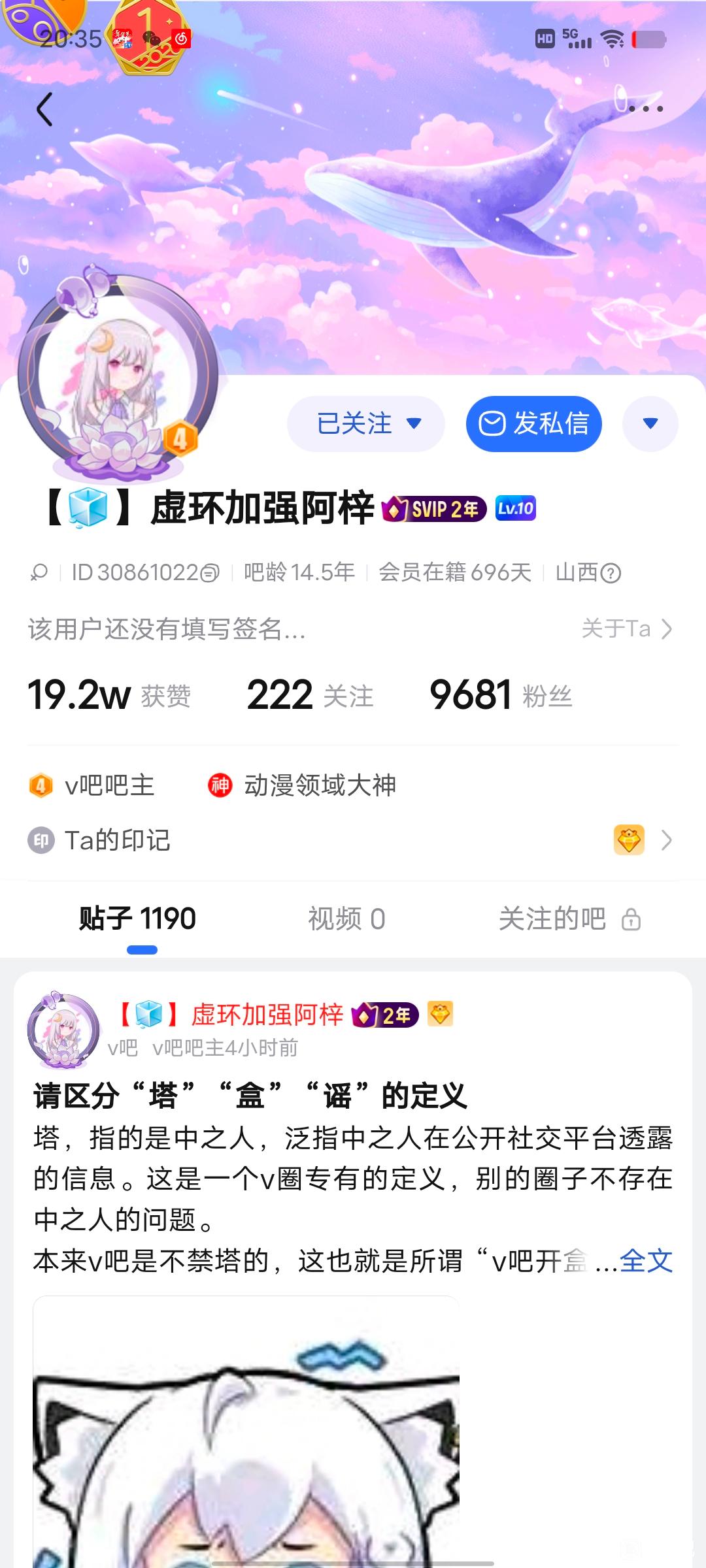706x1568 pixels.
Task: Switch to the 视频 0 tab
Action: coord(346,919)
